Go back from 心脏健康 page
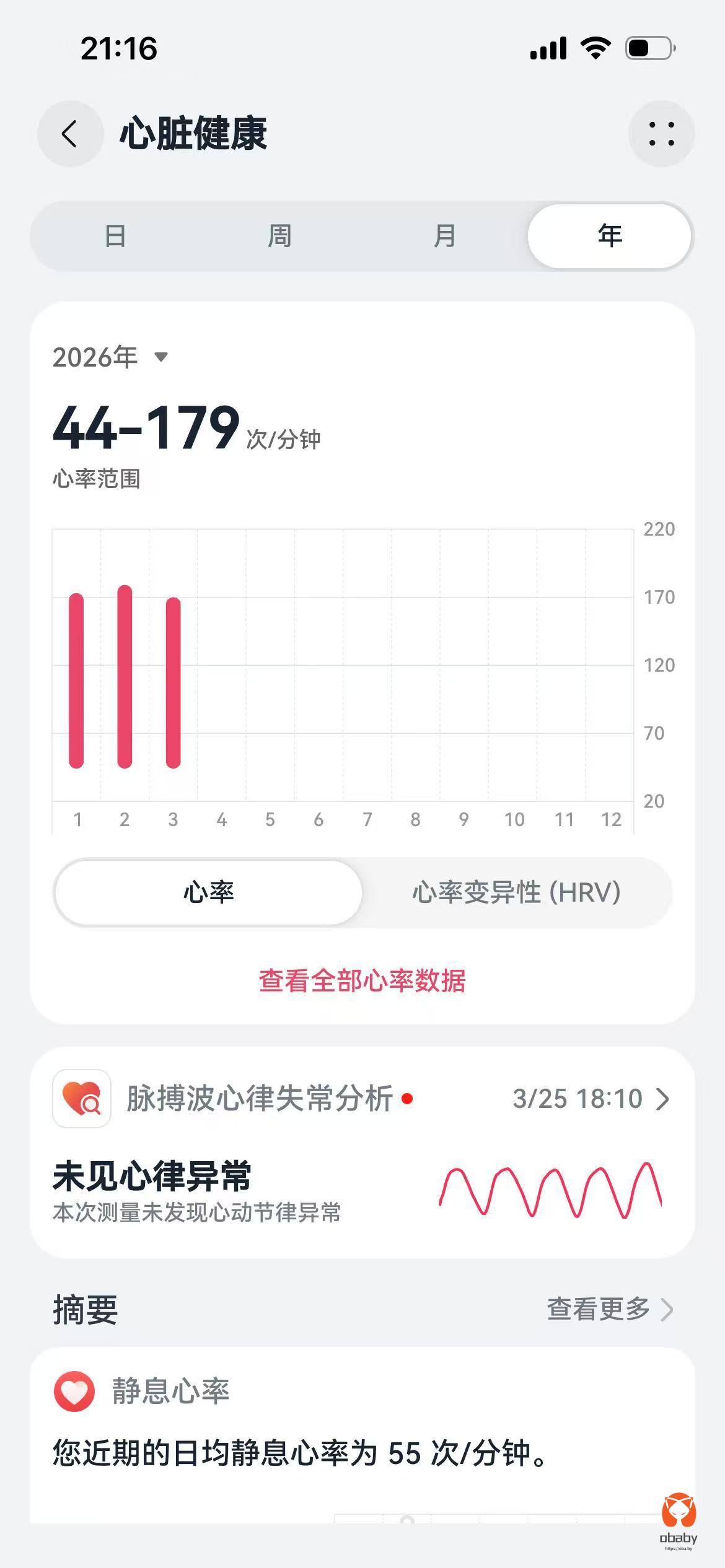This screenshot has width=725, height=1568. coord(70,134)
